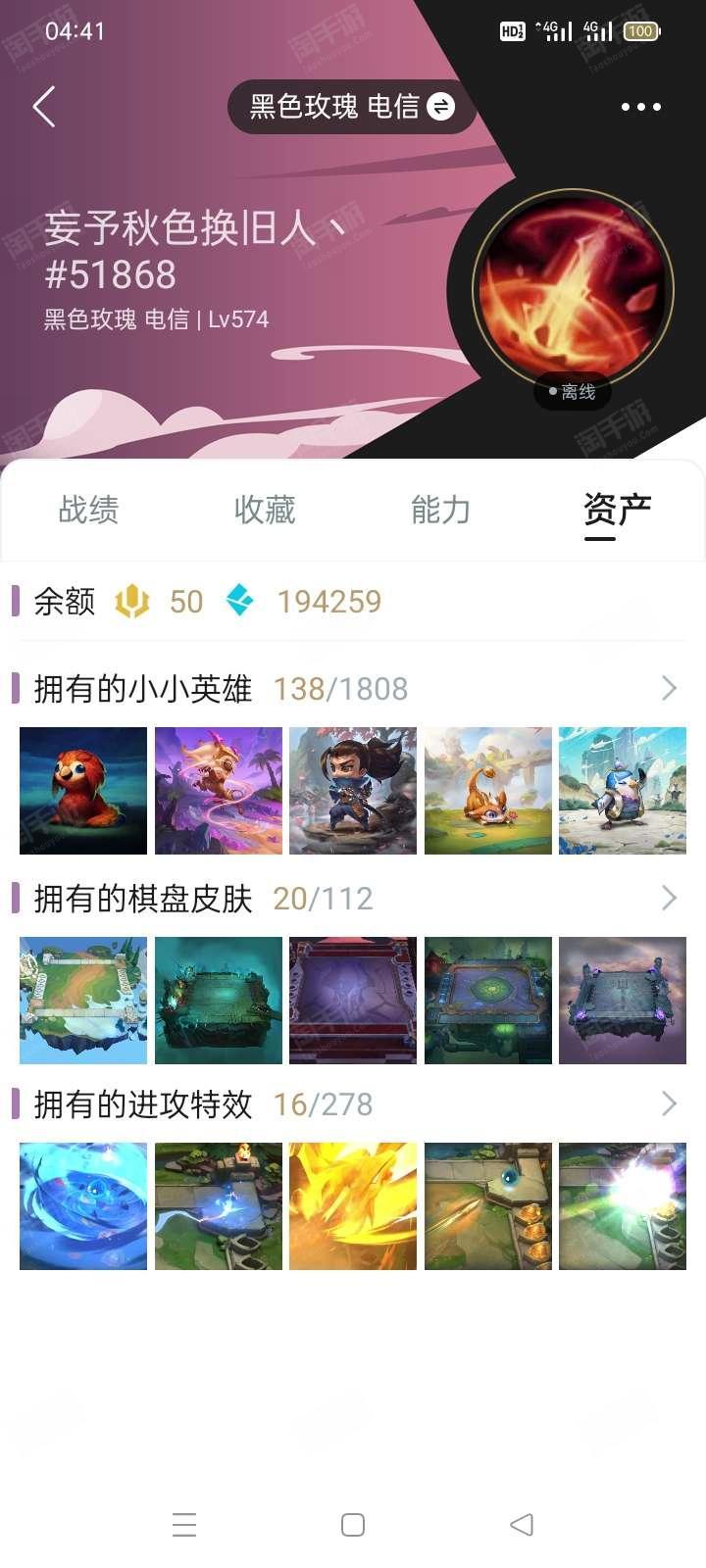Go back using the top-left arrow
The height and width of the screenshot is (1568, 706).
(44, 107)
